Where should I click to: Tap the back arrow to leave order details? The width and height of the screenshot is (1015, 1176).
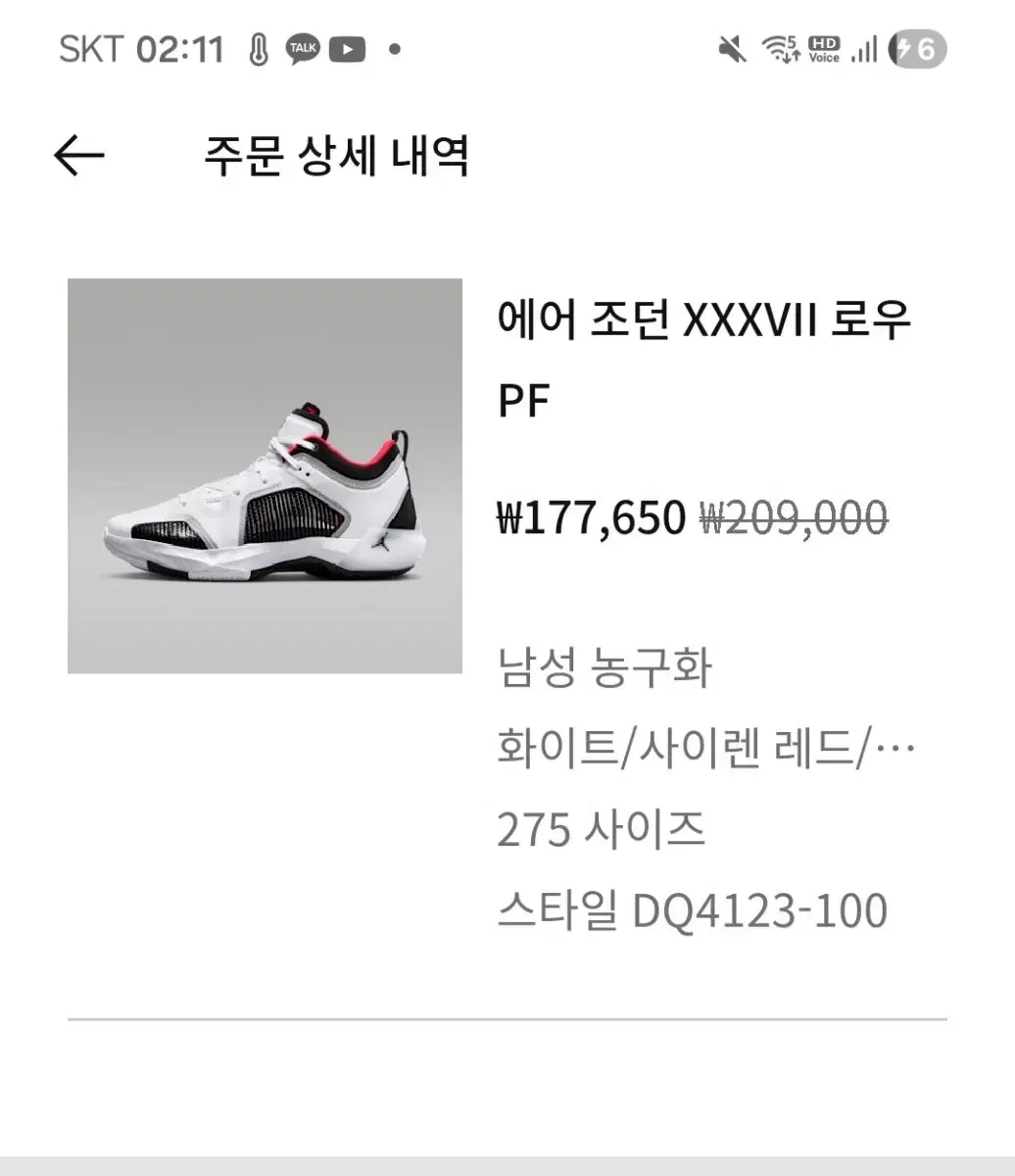click(80, 155)
